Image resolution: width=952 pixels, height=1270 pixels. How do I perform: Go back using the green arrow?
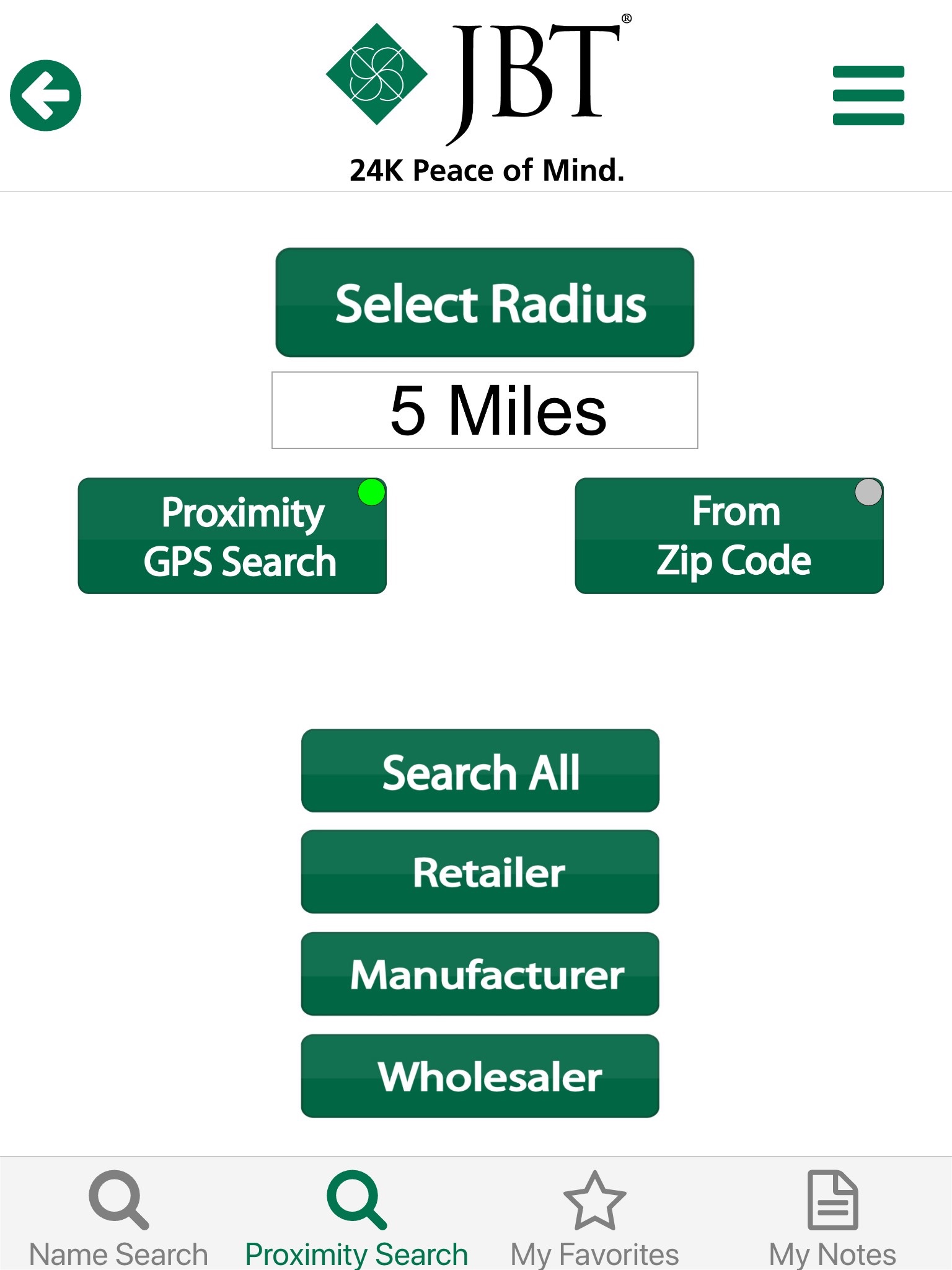[x=45, y=95]
